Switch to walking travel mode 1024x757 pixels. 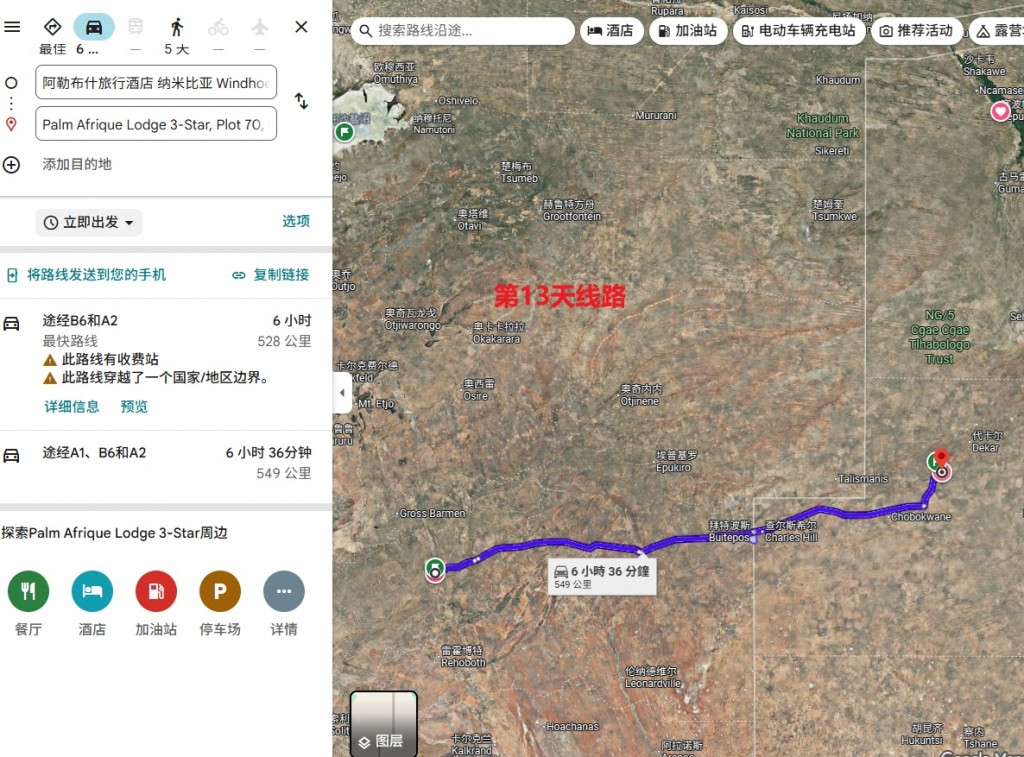pyautogui.click(x=176, y=27)
